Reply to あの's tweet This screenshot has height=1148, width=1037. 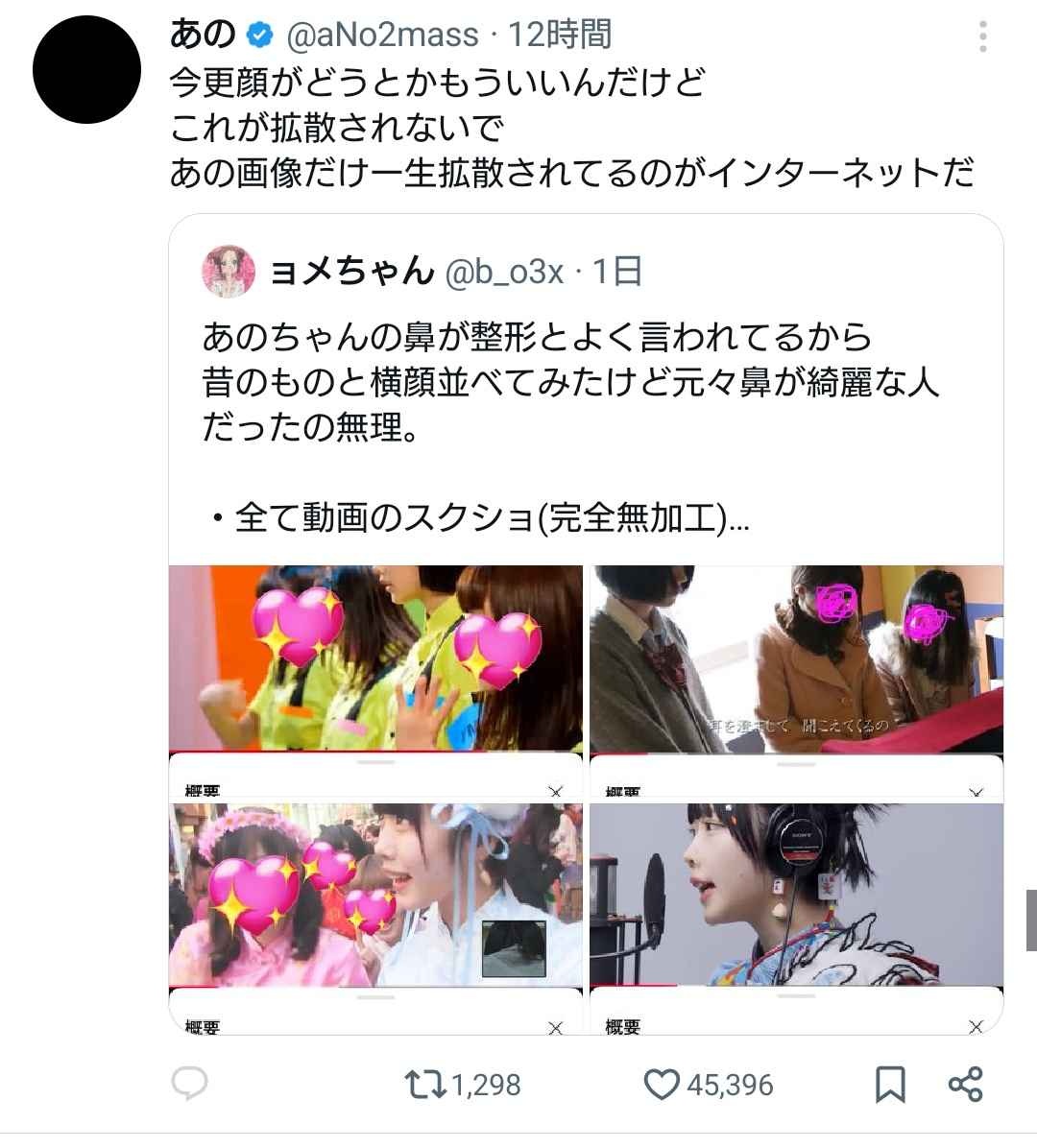coord(189,1085)
